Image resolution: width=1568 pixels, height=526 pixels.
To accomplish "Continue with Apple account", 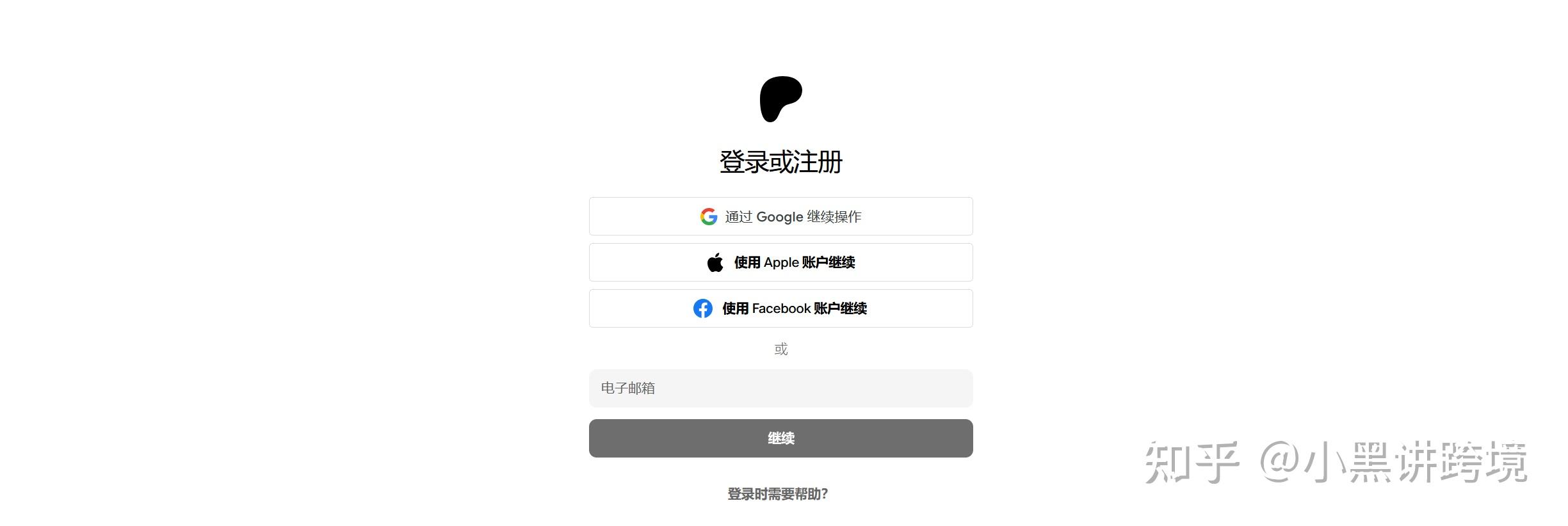I will click(x=780, y=262).
